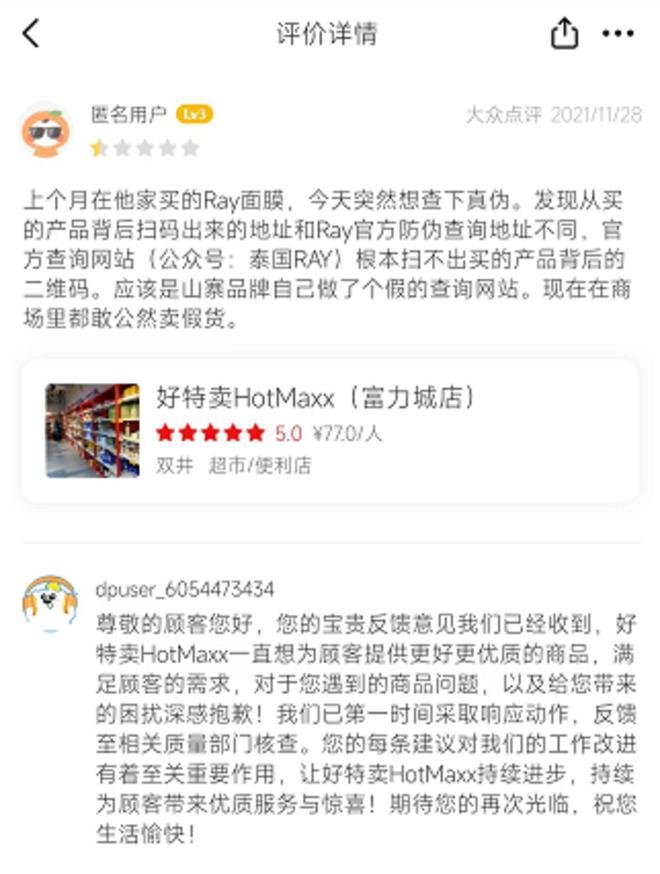Go back from the review details page
The image size is (660, 874).
point(31,33)
